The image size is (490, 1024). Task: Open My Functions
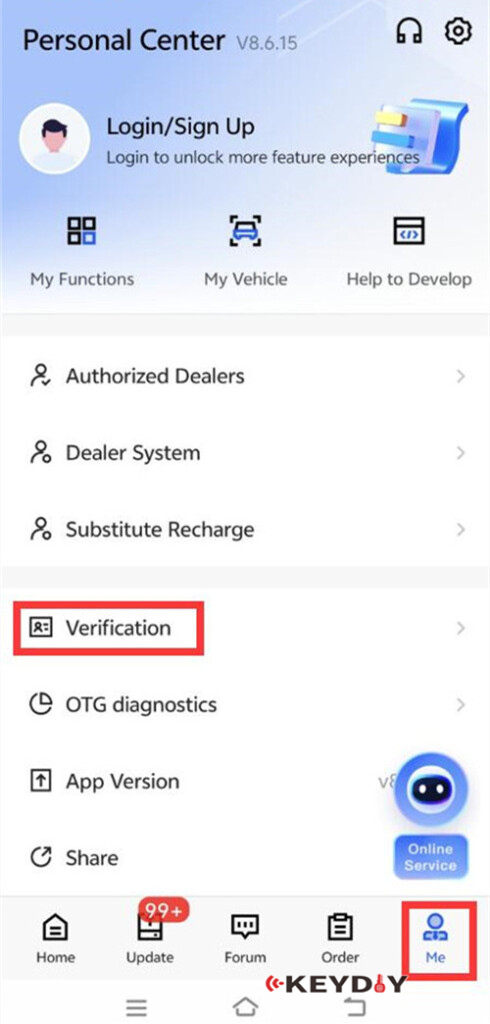coord(82,251)
